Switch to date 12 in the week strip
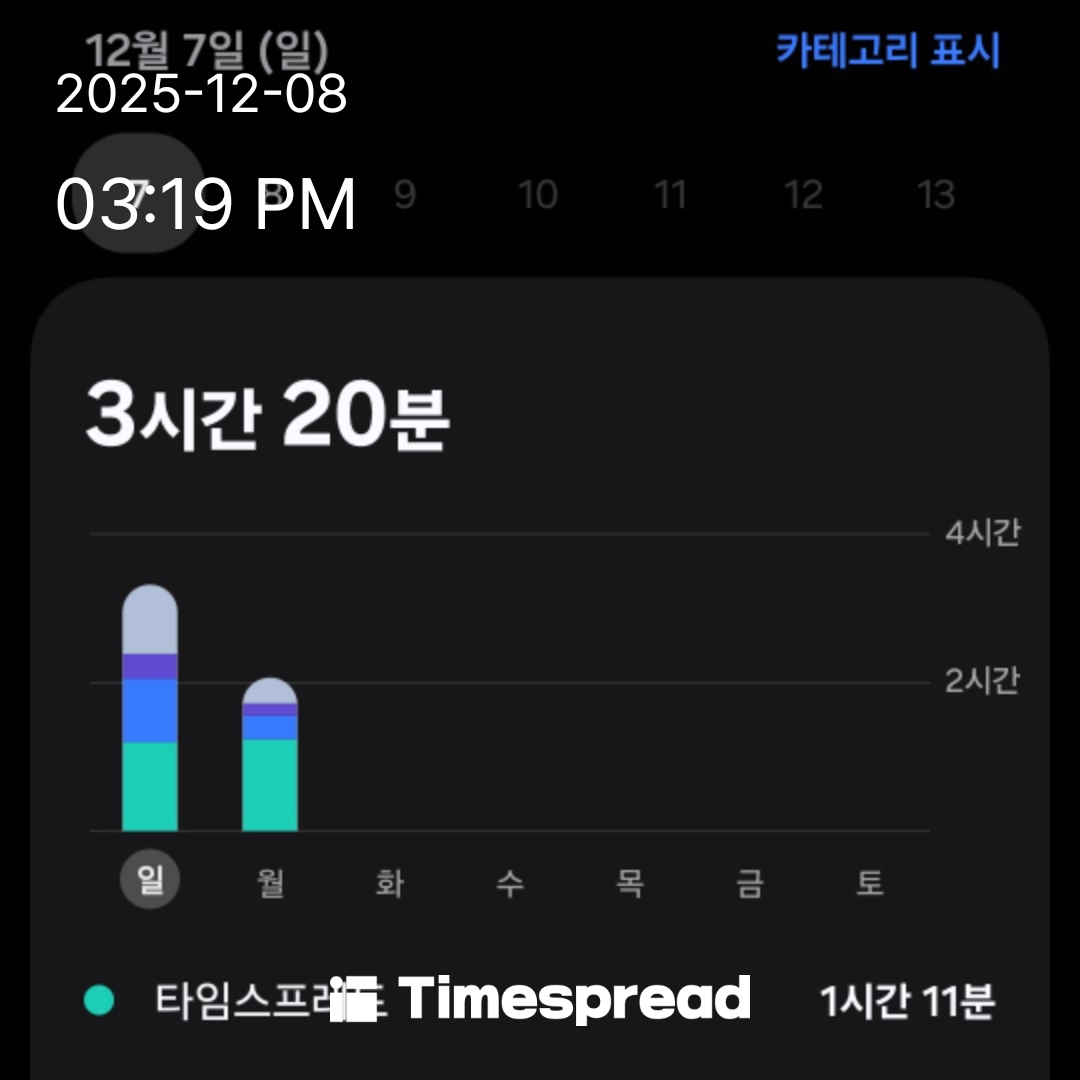Image resolution: width=1080 pixels, height=1080 pixels. [x=803, y=195]
